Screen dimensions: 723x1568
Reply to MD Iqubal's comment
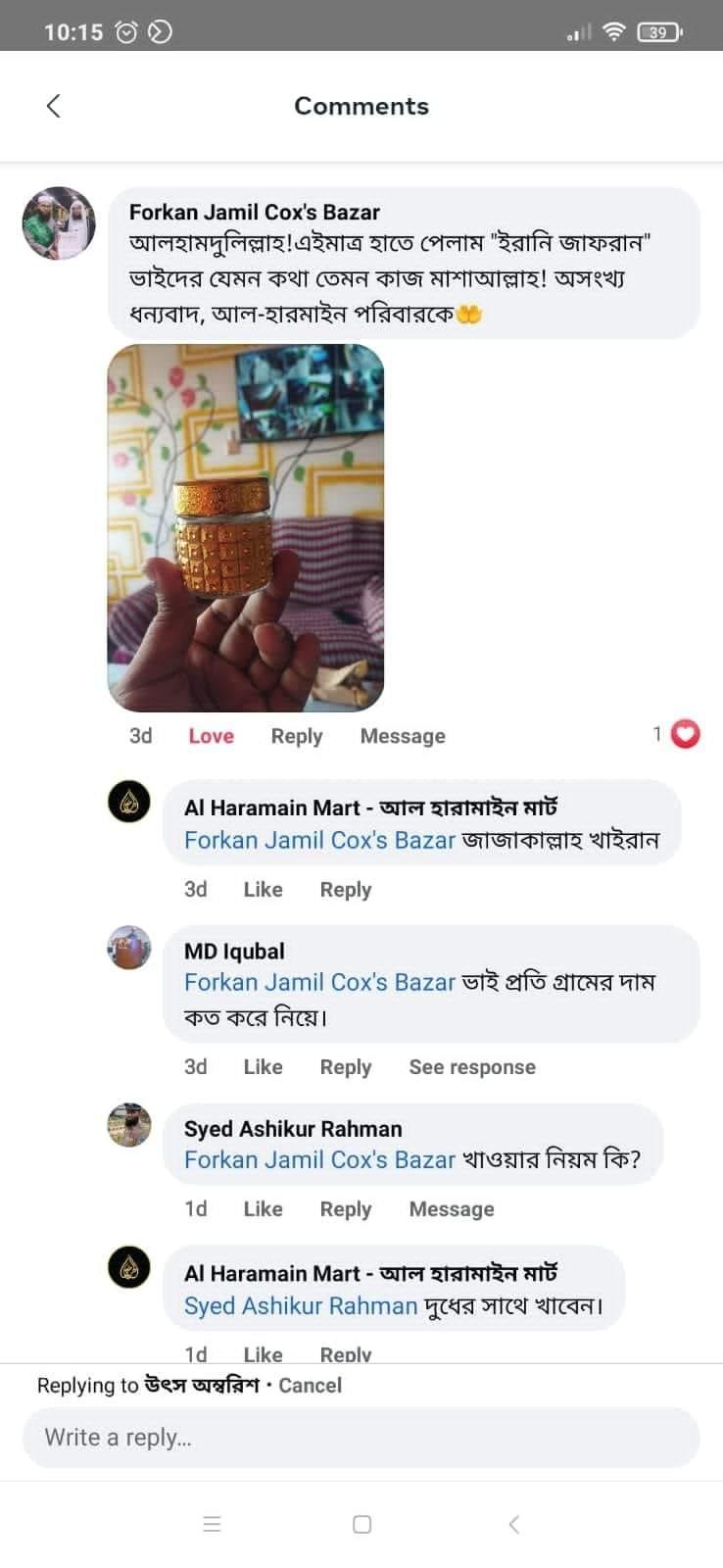[x=345, y=1066]
